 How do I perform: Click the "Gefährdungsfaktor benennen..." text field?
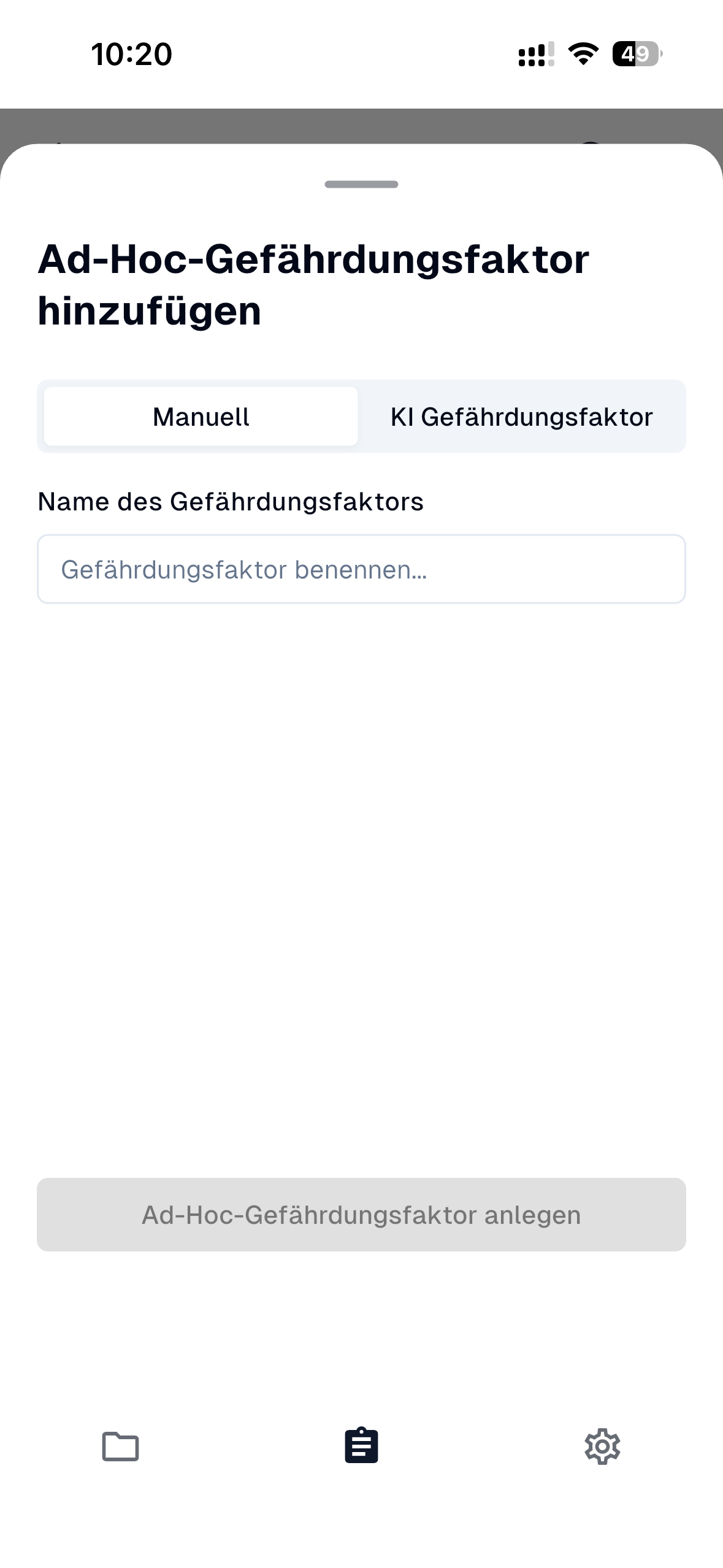[x=361, y=569]
